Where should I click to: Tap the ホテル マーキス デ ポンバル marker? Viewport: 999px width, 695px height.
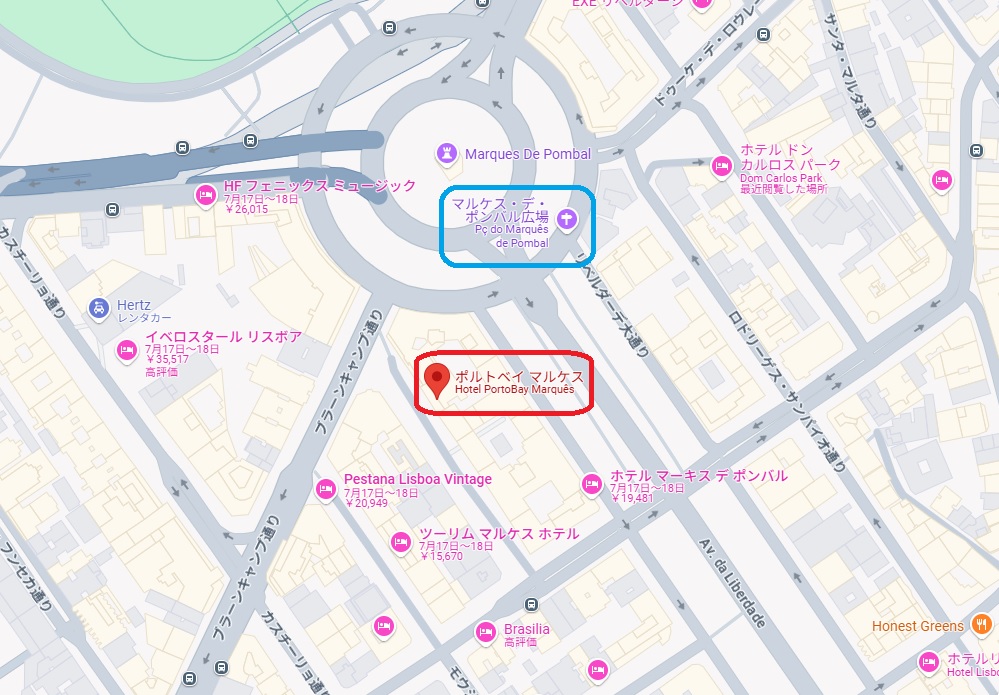(591, 485)
